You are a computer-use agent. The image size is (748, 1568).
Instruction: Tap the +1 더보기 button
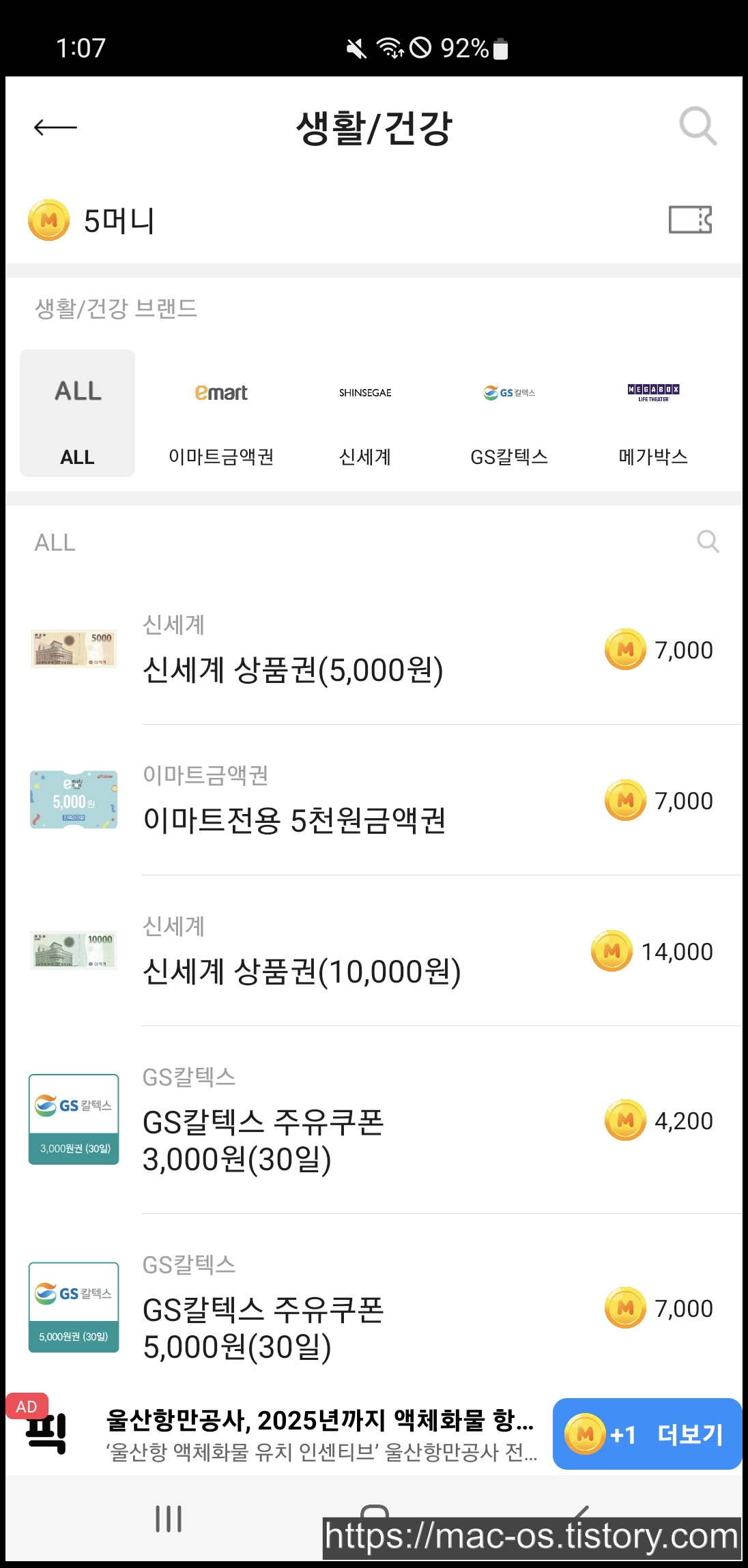coord(647,1434)
